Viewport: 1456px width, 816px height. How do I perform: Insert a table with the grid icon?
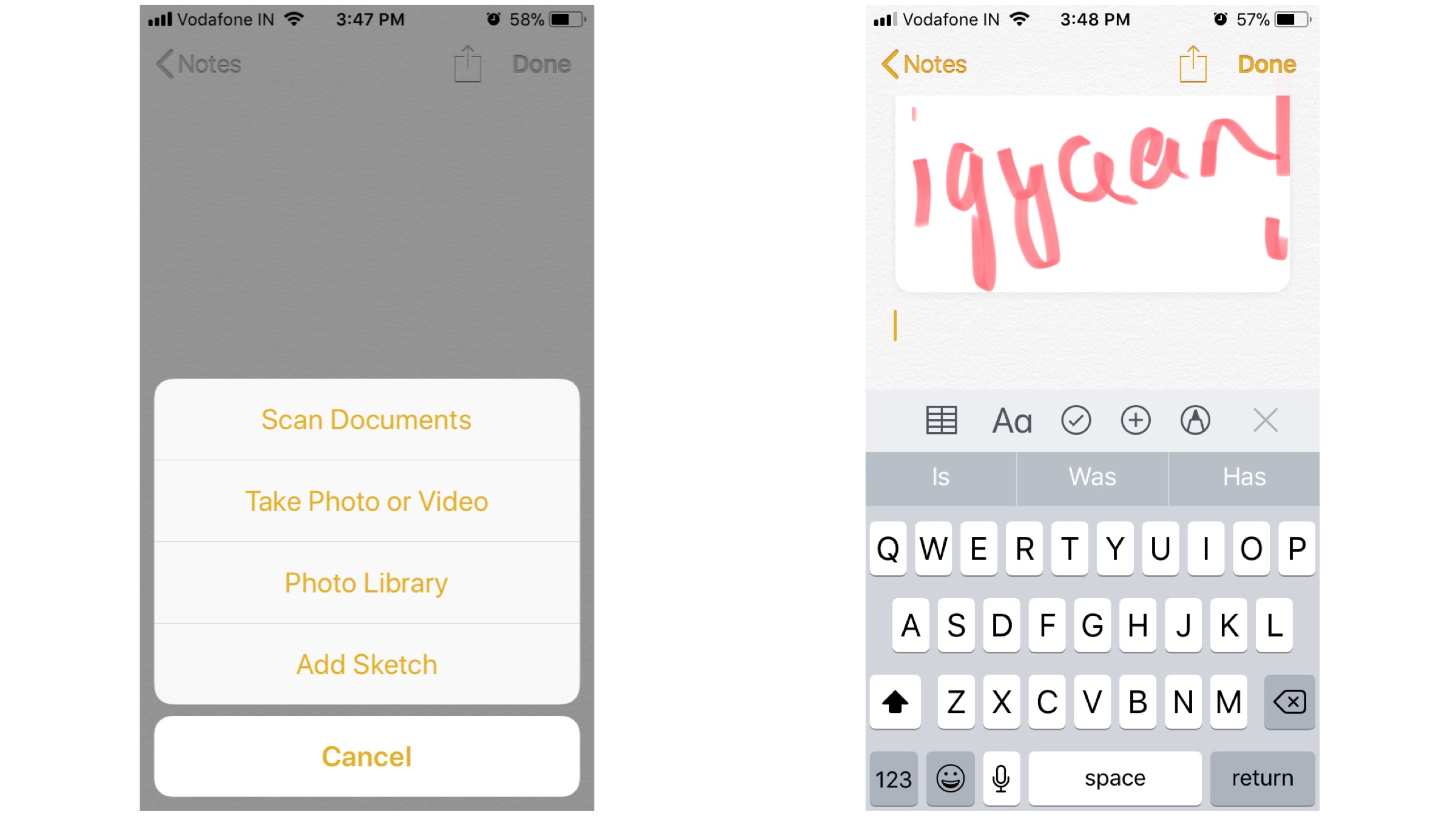pos(941,420)
